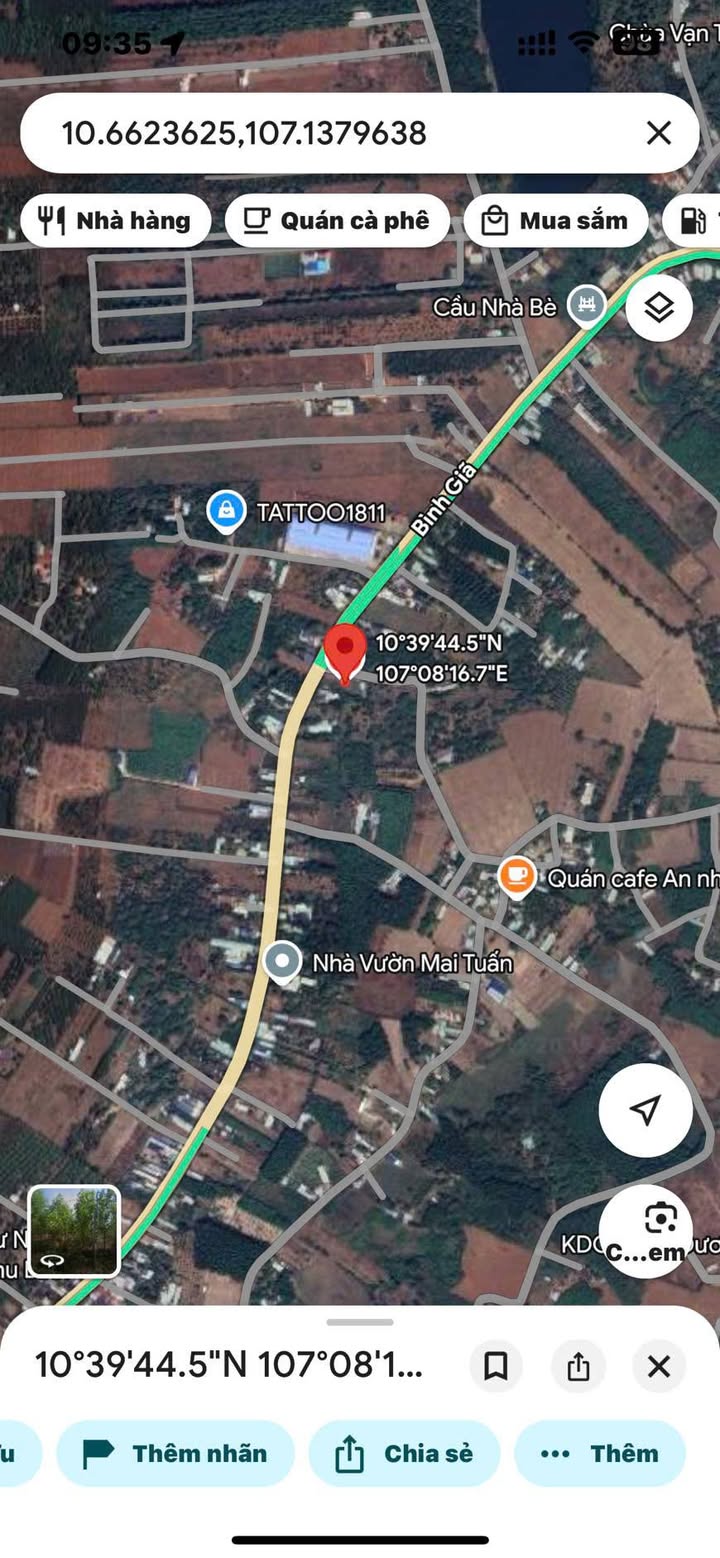Tap Thêm nhãn to add a label
This screenshot has width=720, height=1558.
pyautogui.click(x=175, y=1453)
